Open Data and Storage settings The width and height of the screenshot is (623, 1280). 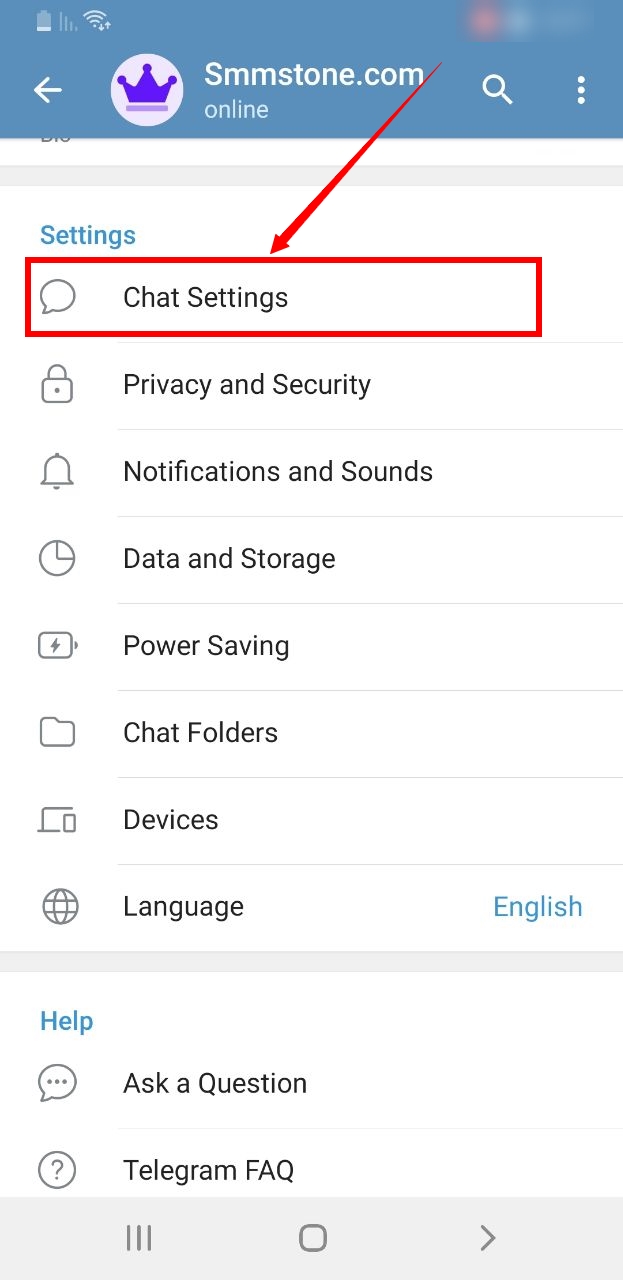click(x=311, y=559)
